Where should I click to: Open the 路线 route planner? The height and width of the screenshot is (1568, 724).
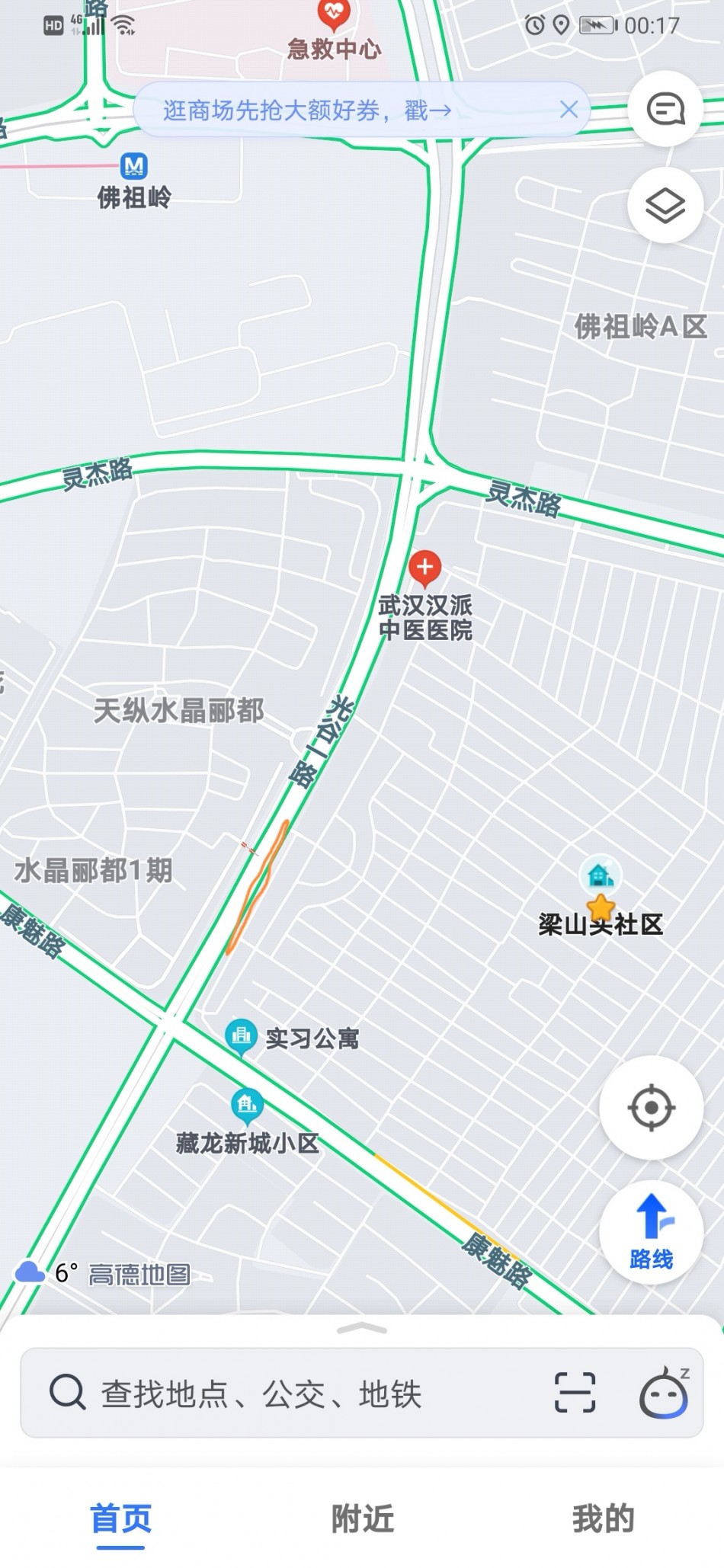pyautogui.click(x=651, y=1231)
